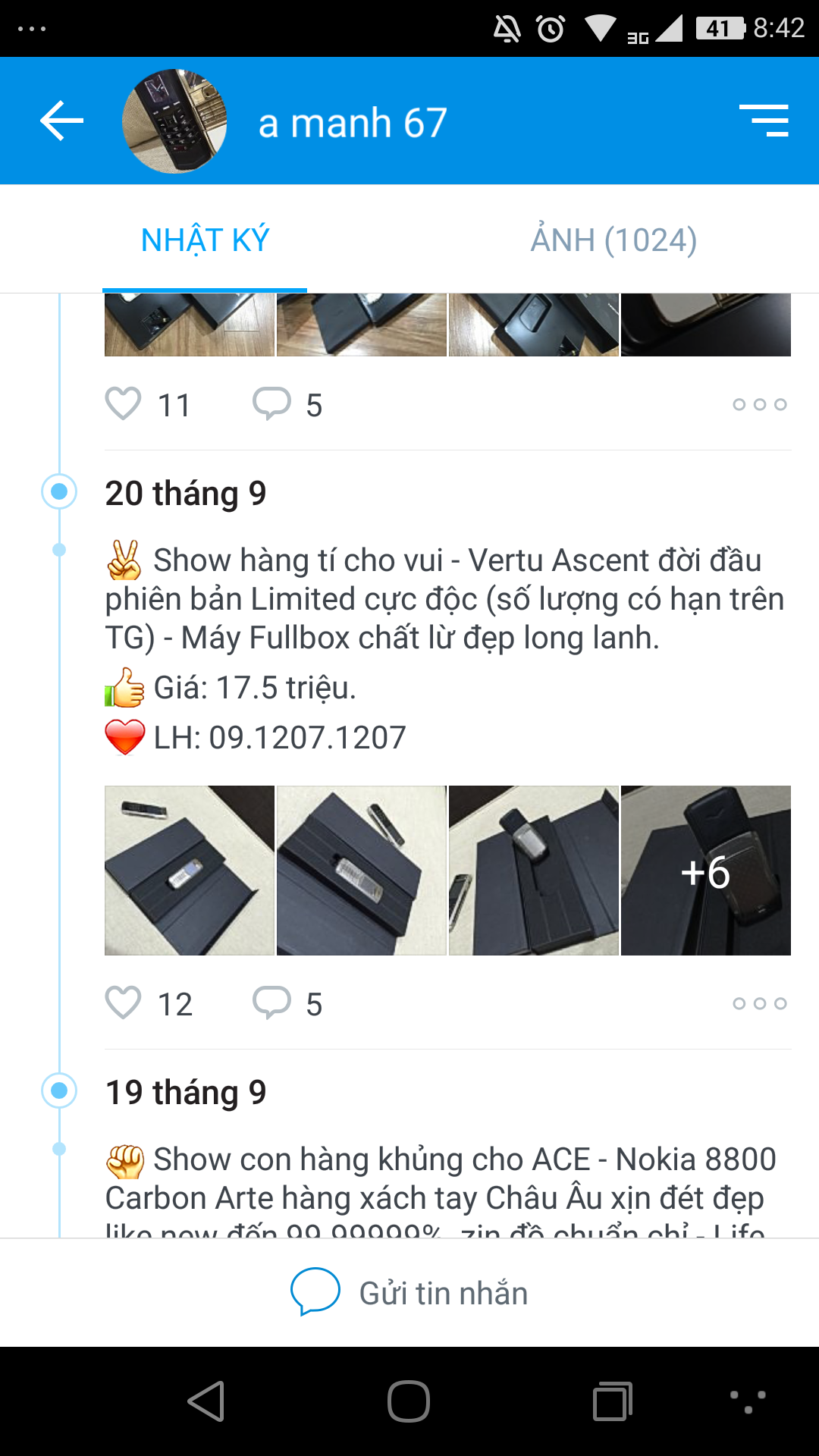Like the post with 11 likes

[x=123, y=404]
